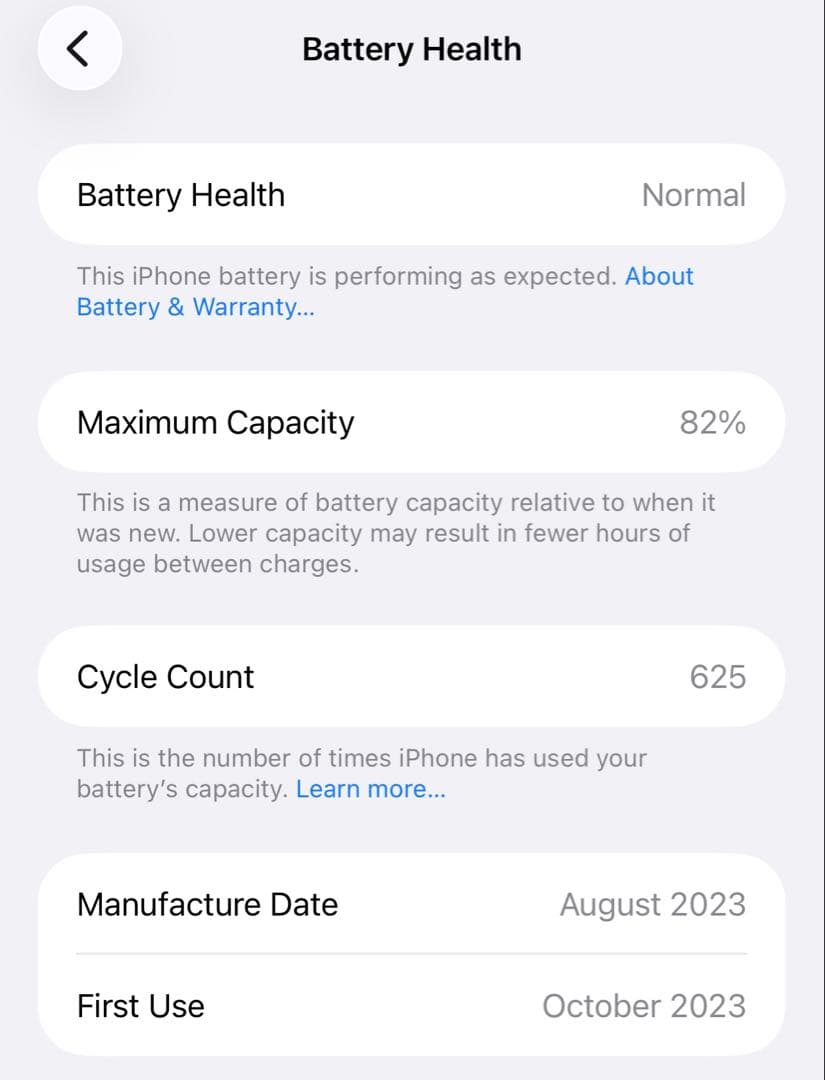Select the Cycle Count row
Image resolution: width=825 pixels, height=1080 pixels.
pos(412,676)
